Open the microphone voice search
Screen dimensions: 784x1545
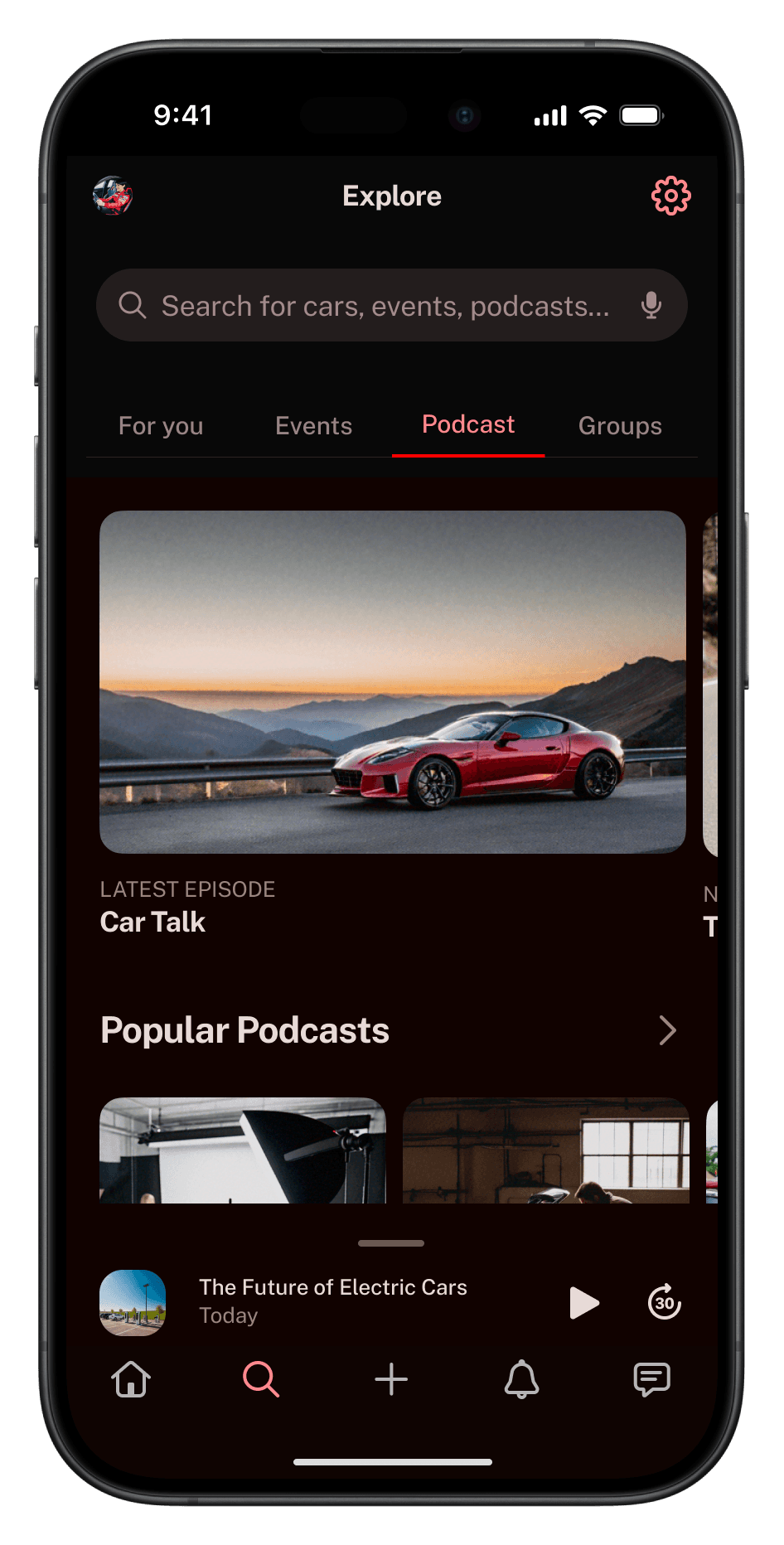pyautogui.click(x=652, y=305)
